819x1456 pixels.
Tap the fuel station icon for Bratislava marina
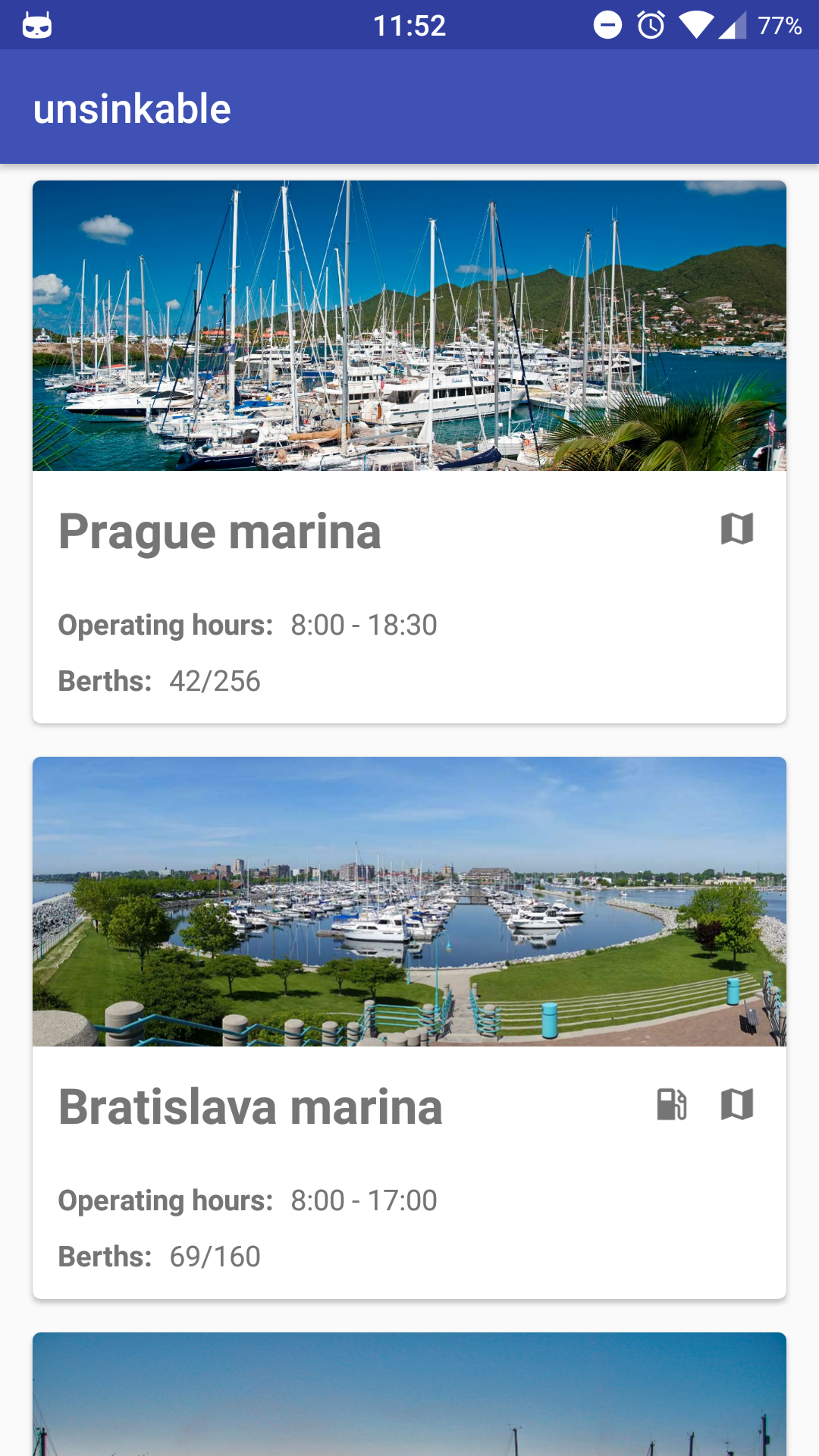pos(672,1105)
